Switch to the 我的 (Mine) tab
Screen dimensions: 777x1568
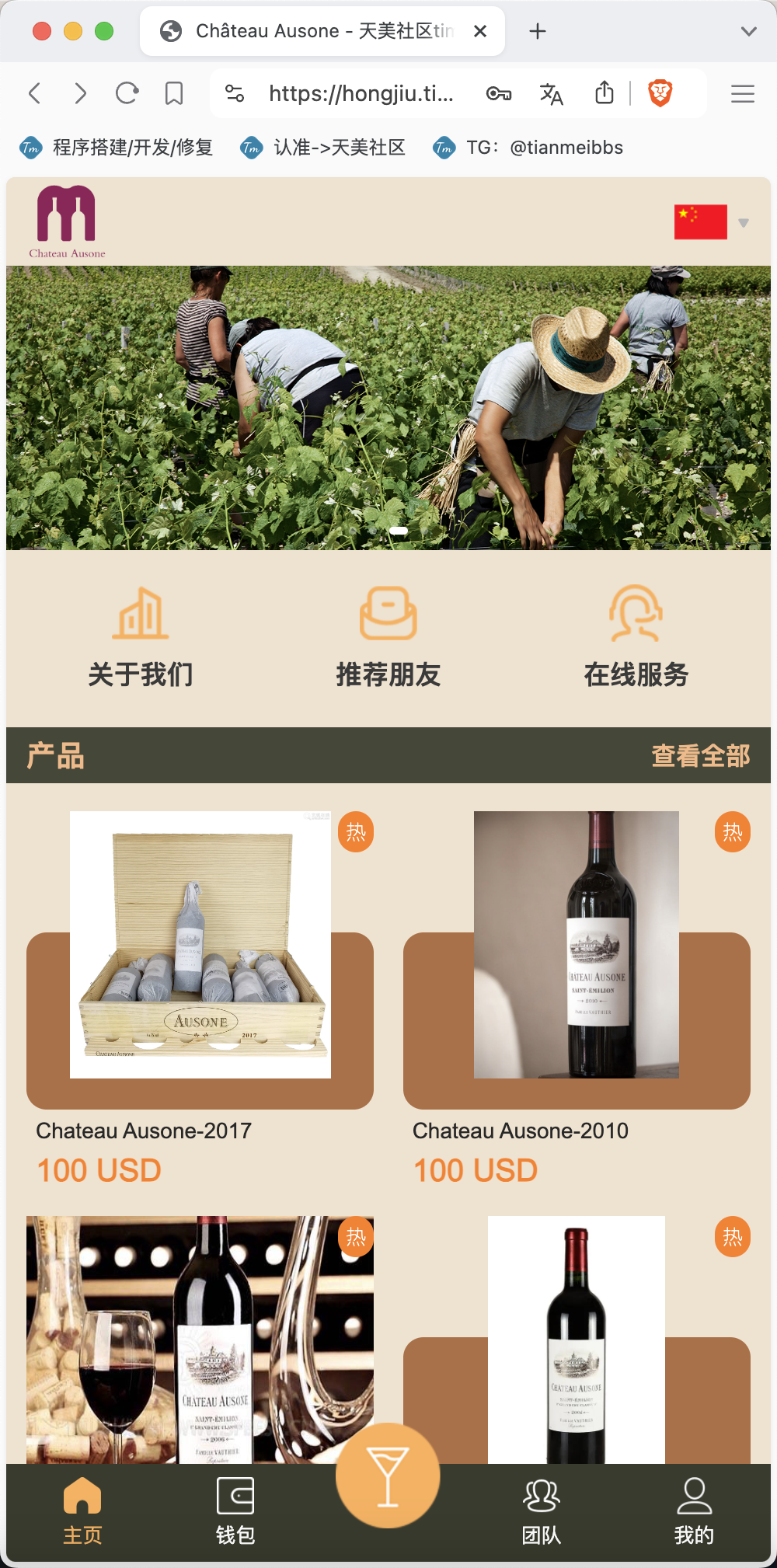(x=694, y=1511)
